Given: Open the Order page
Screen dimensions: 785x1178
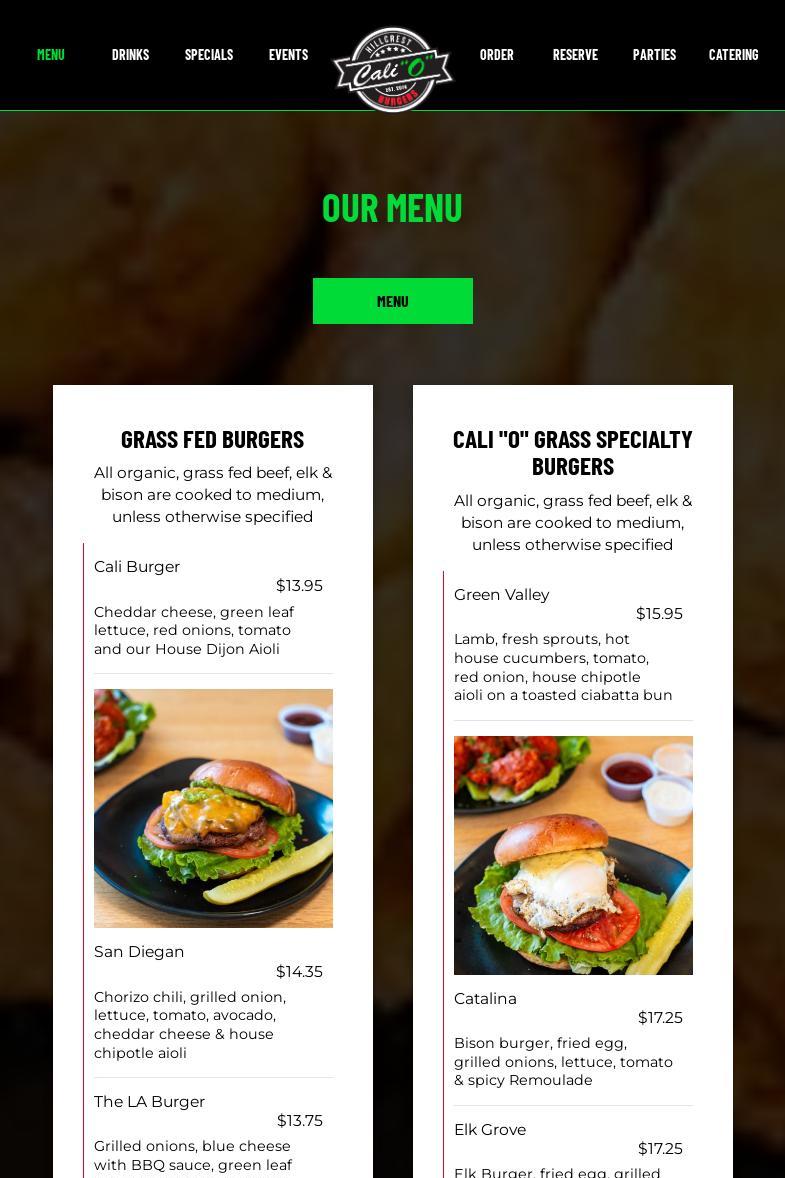Looking at the screenshot, I should coord(496,55).
